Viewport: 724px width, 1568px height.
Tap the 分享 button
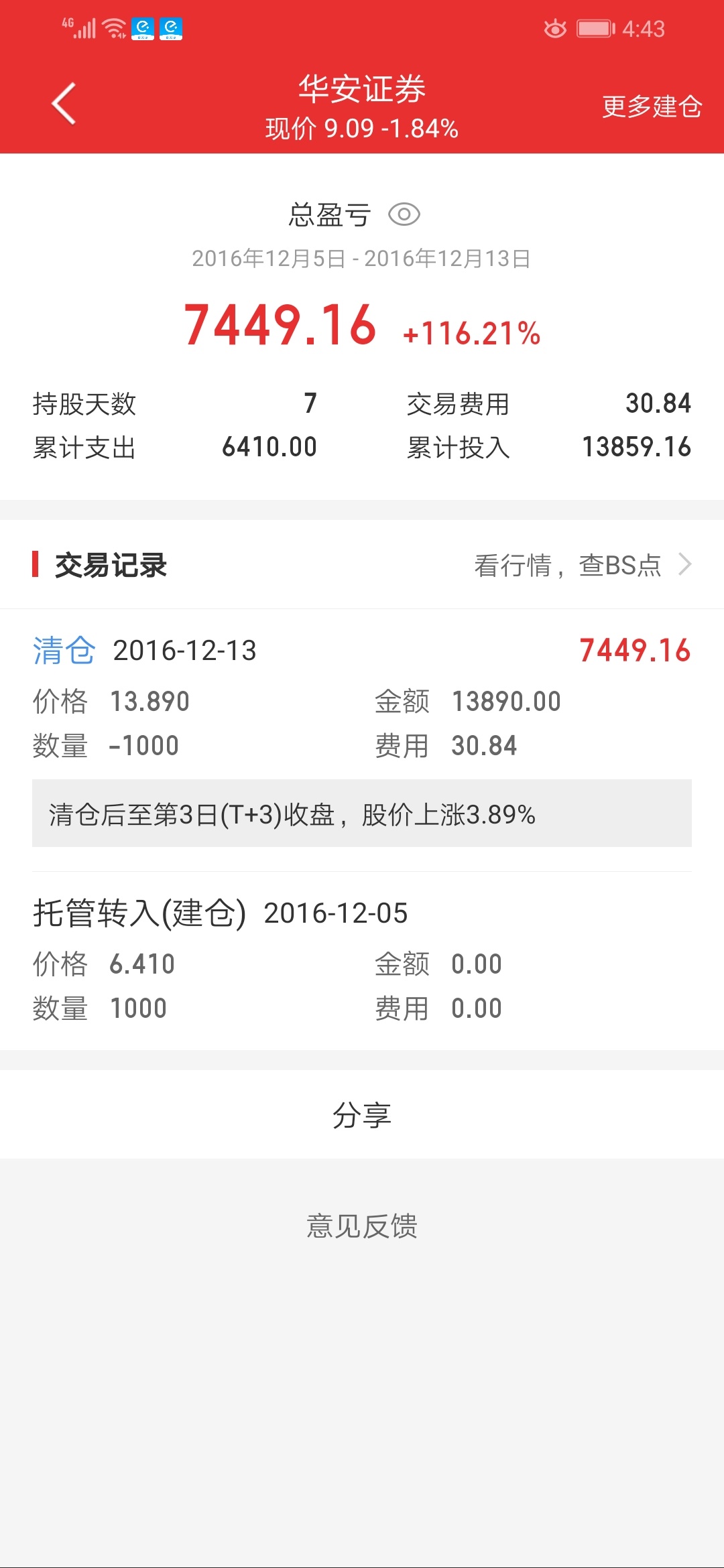point(362,1115)
